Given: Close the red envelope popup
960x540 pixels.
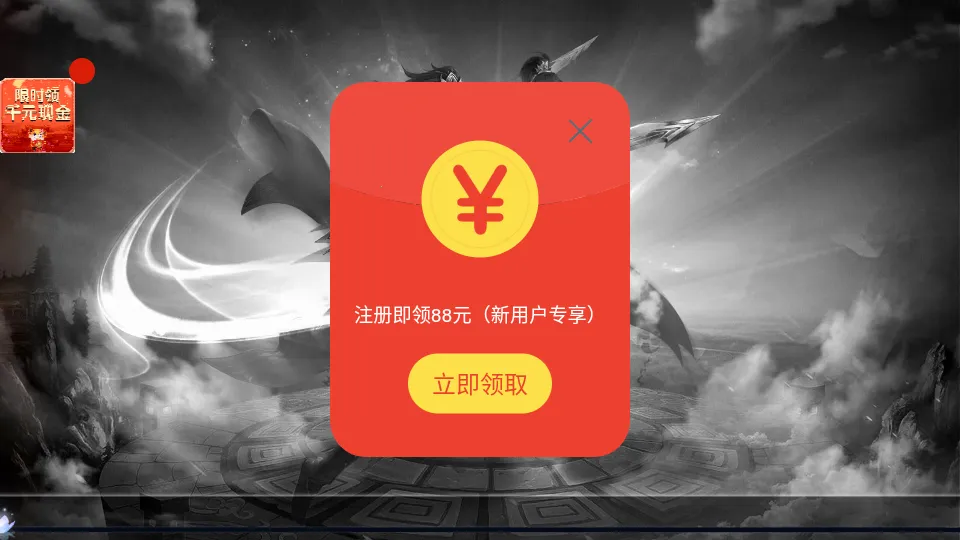Looking at the screenshot, I should pos(580,131).
